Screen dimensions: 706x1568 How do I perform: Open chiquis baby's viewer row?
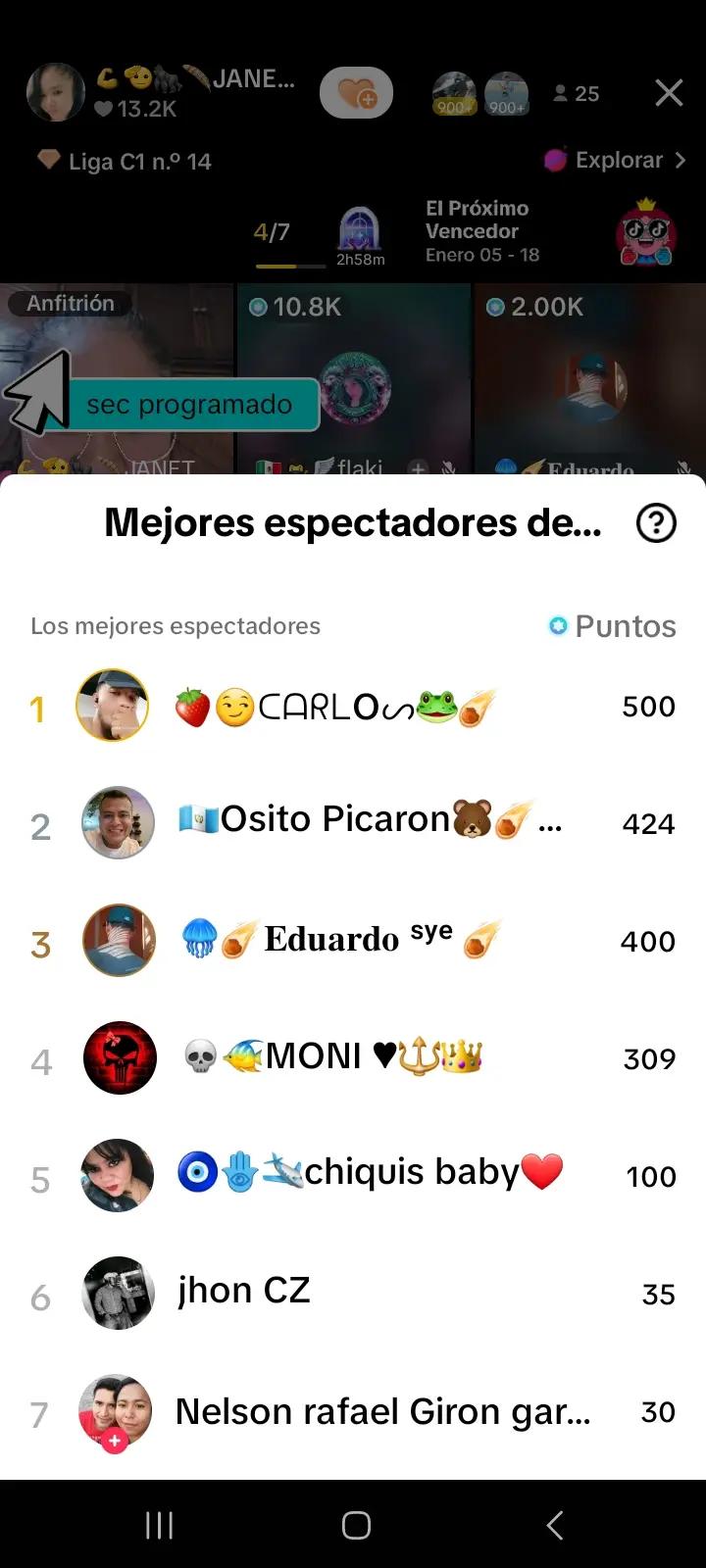(353, 1176)
